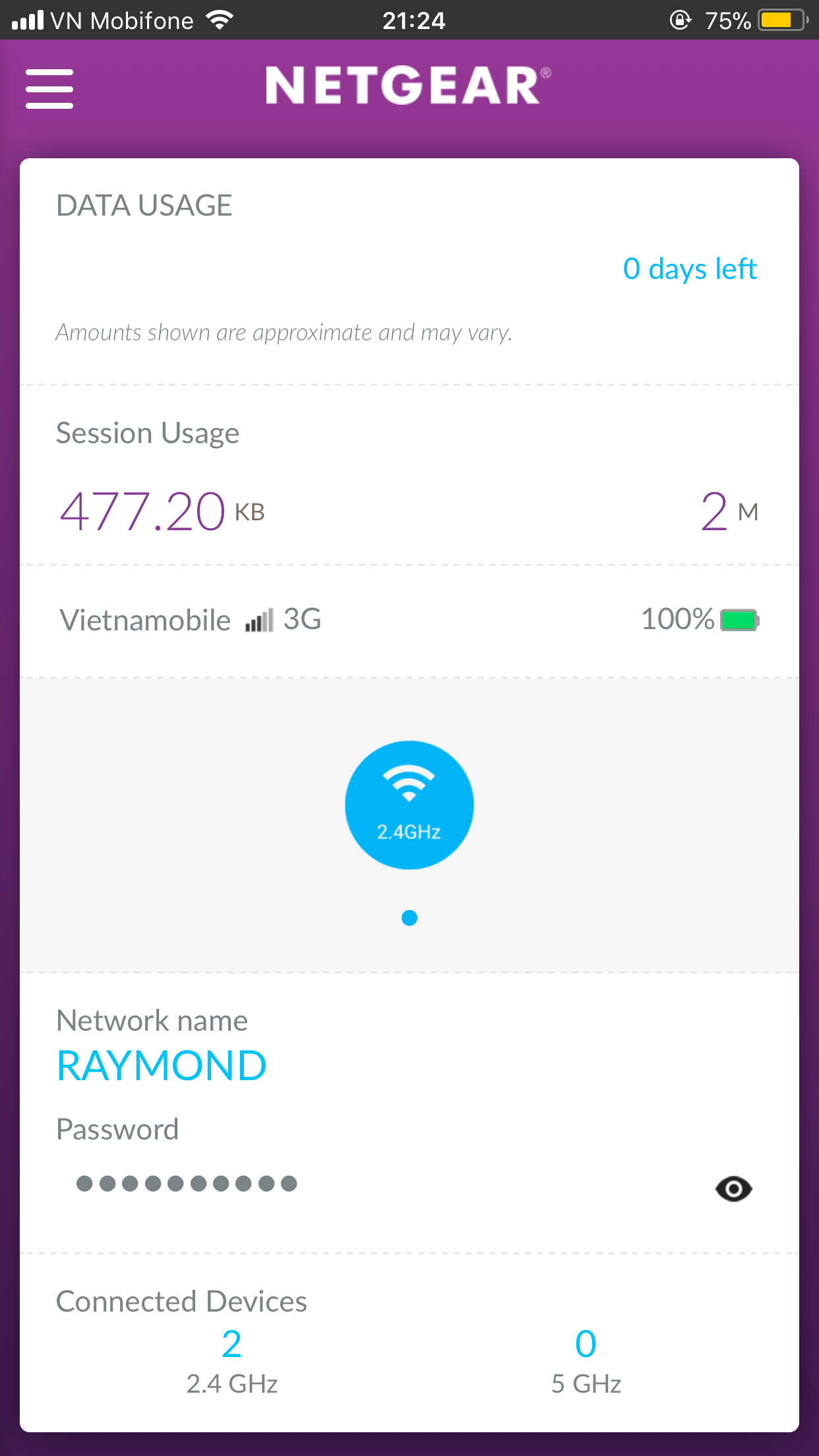View the 2.4 GHz connected devices

[231, 1361]
